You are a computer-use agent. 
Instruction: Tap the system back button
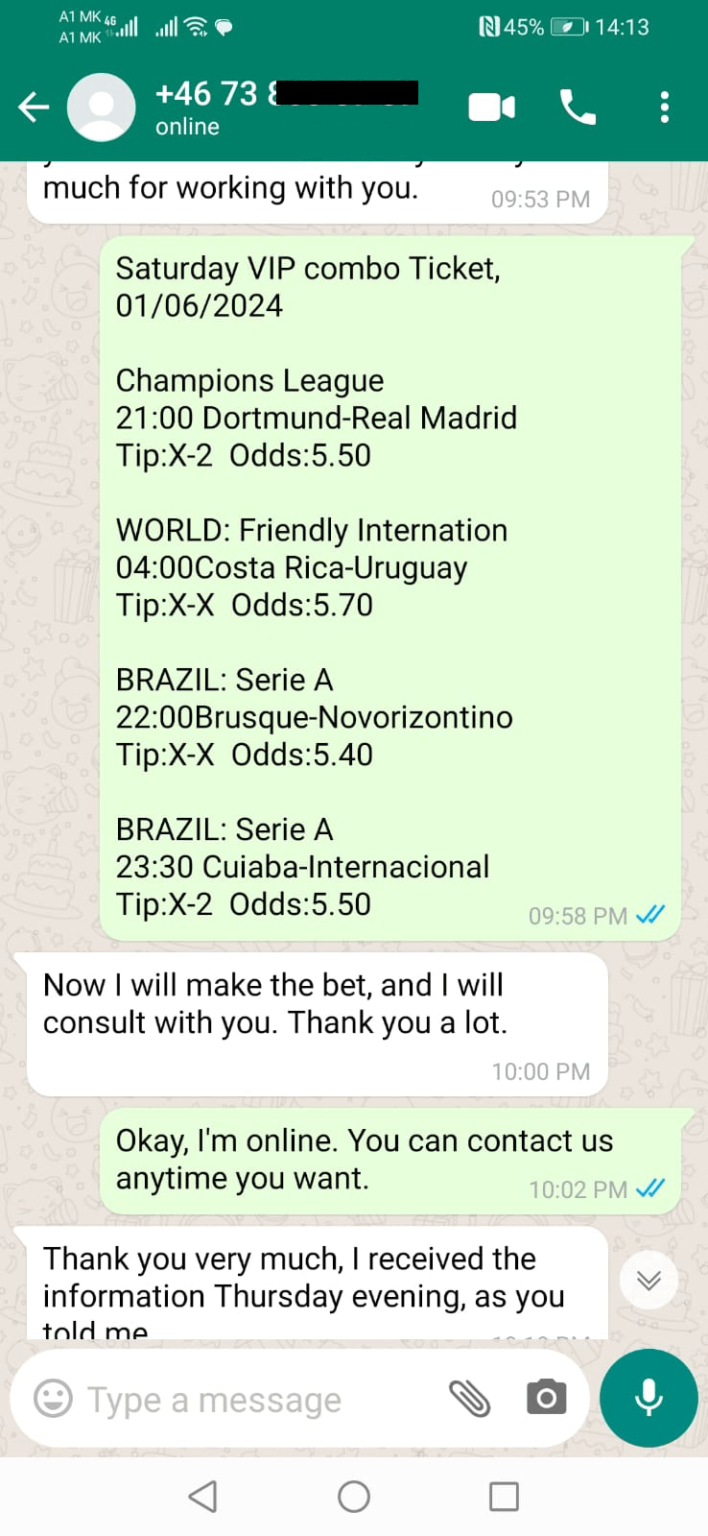(203, 1496)
